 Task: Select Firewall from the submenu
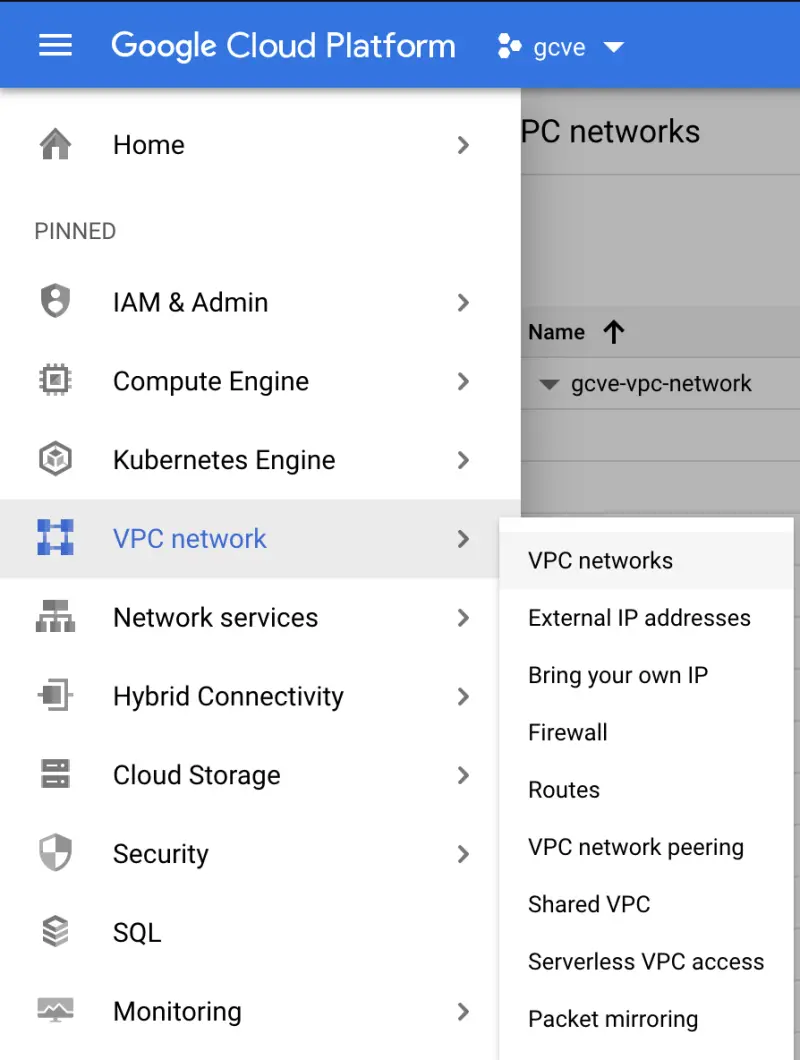tap(568, 732)
